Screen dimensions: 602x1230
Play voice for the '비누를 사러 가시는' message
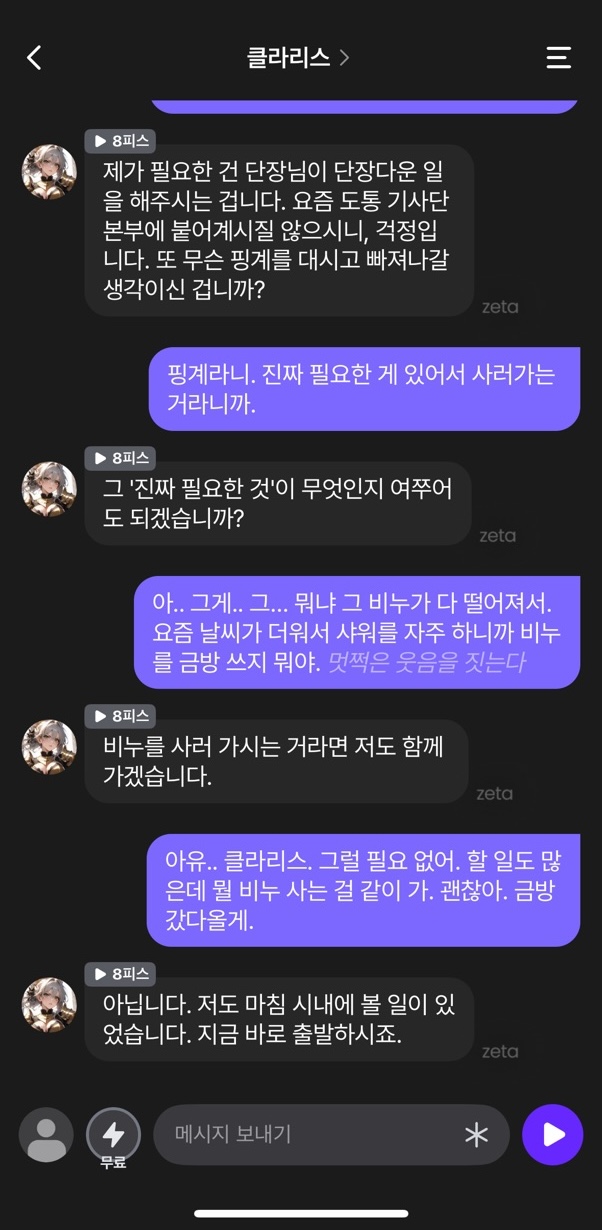click(120, 716)
